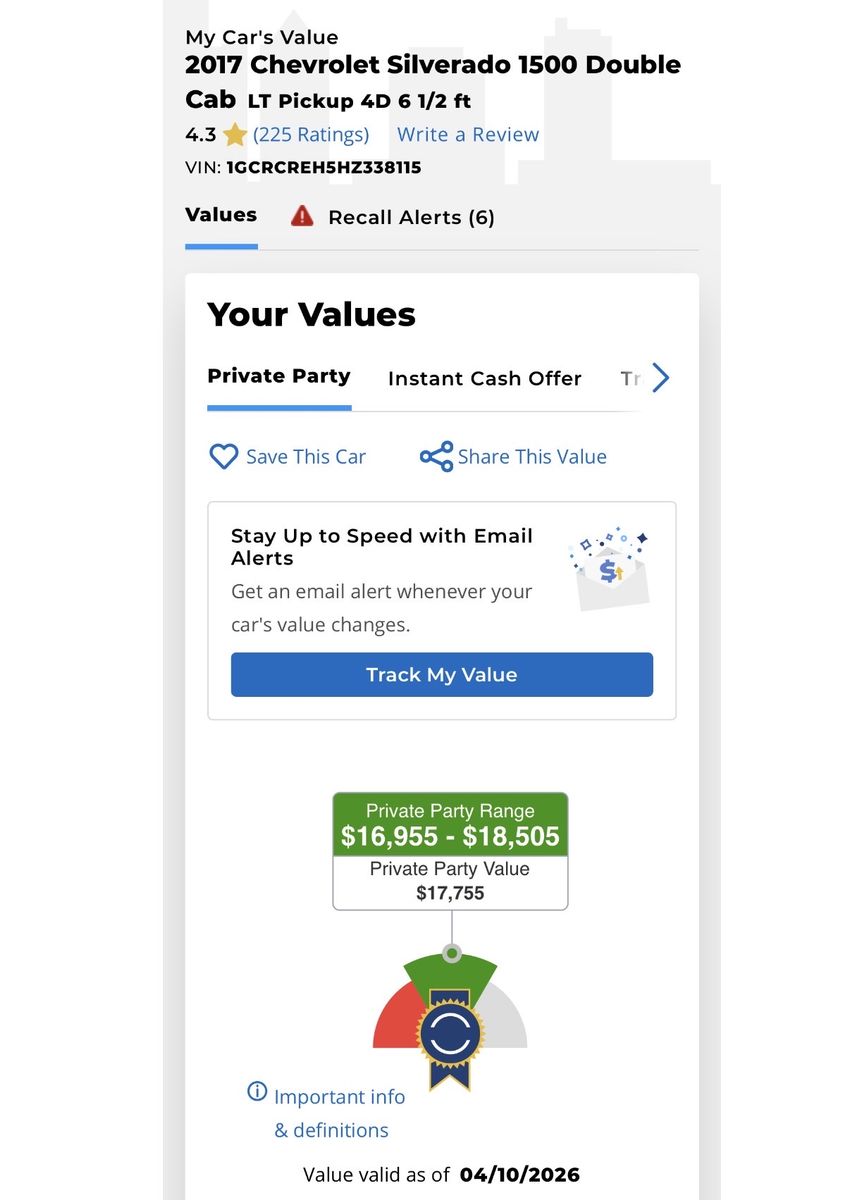This screenshot has width=850, height=1200.
Task: Select the Private Party tab
Action: pyautogui.click(x=279, y=377)
